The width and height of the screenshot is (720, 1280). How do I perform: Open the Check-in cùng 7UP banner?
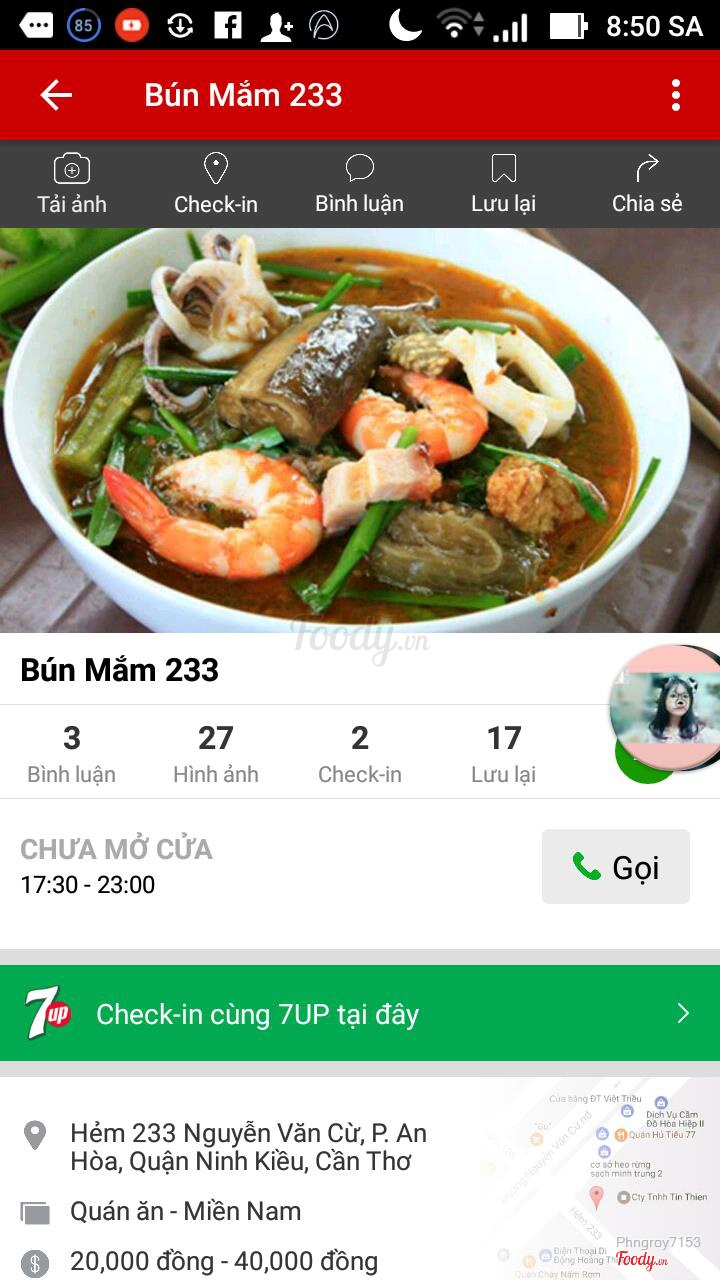[360, 1013]
